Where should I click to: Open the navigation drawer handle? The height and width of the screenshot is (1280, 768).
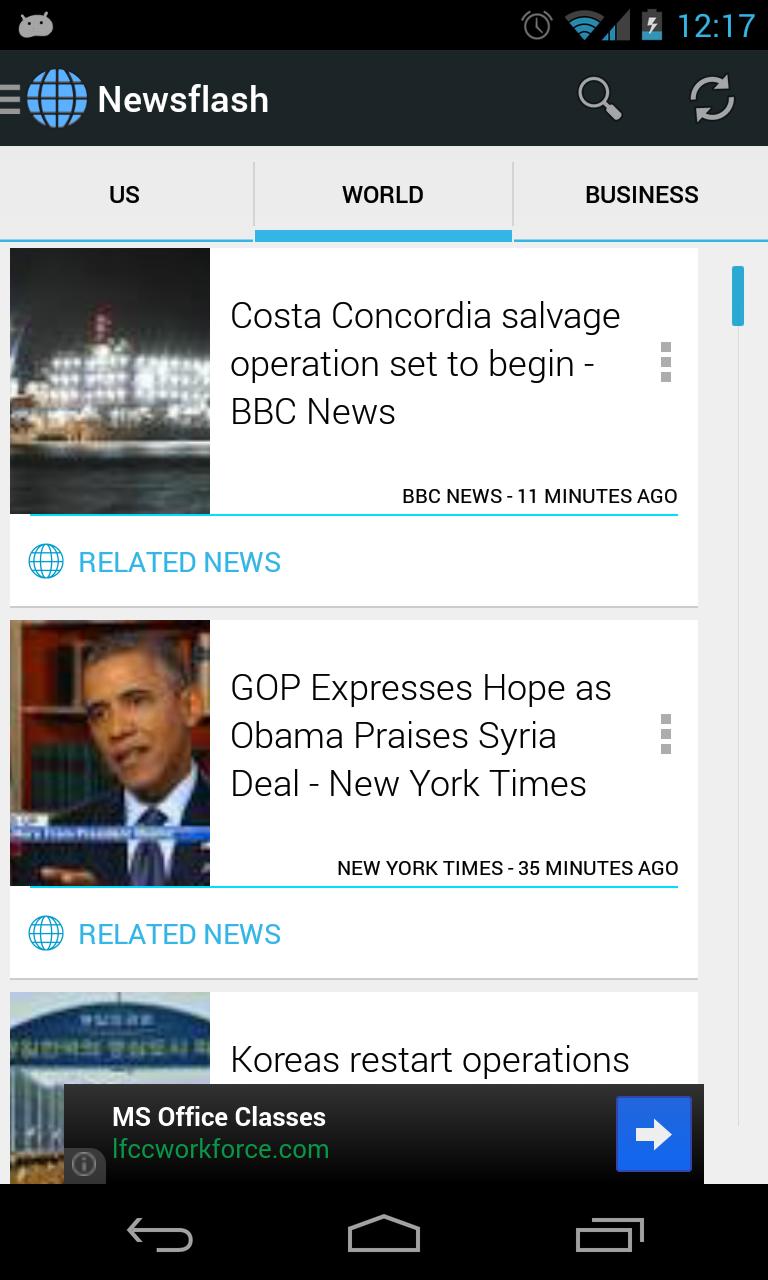[8, 98]
